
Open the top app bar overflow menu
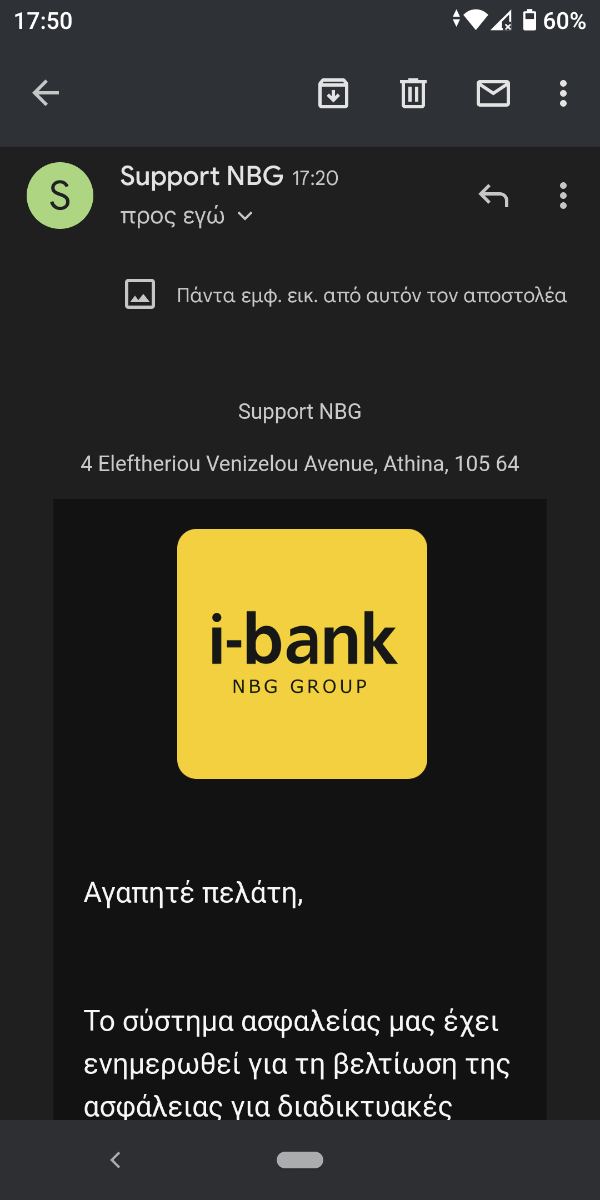point(563,94)
